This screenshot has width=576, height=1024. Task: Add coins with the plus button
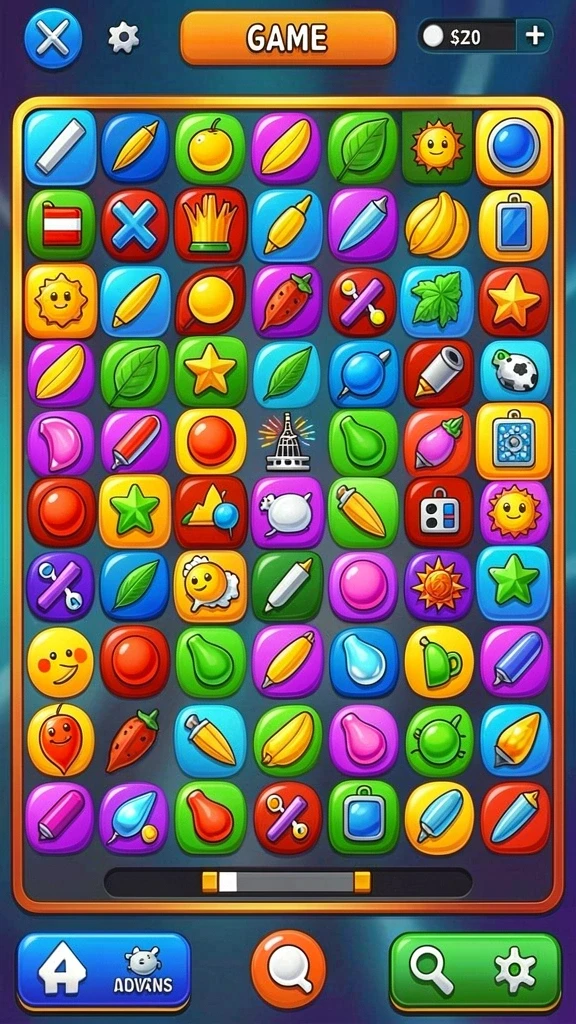(534, 37)
